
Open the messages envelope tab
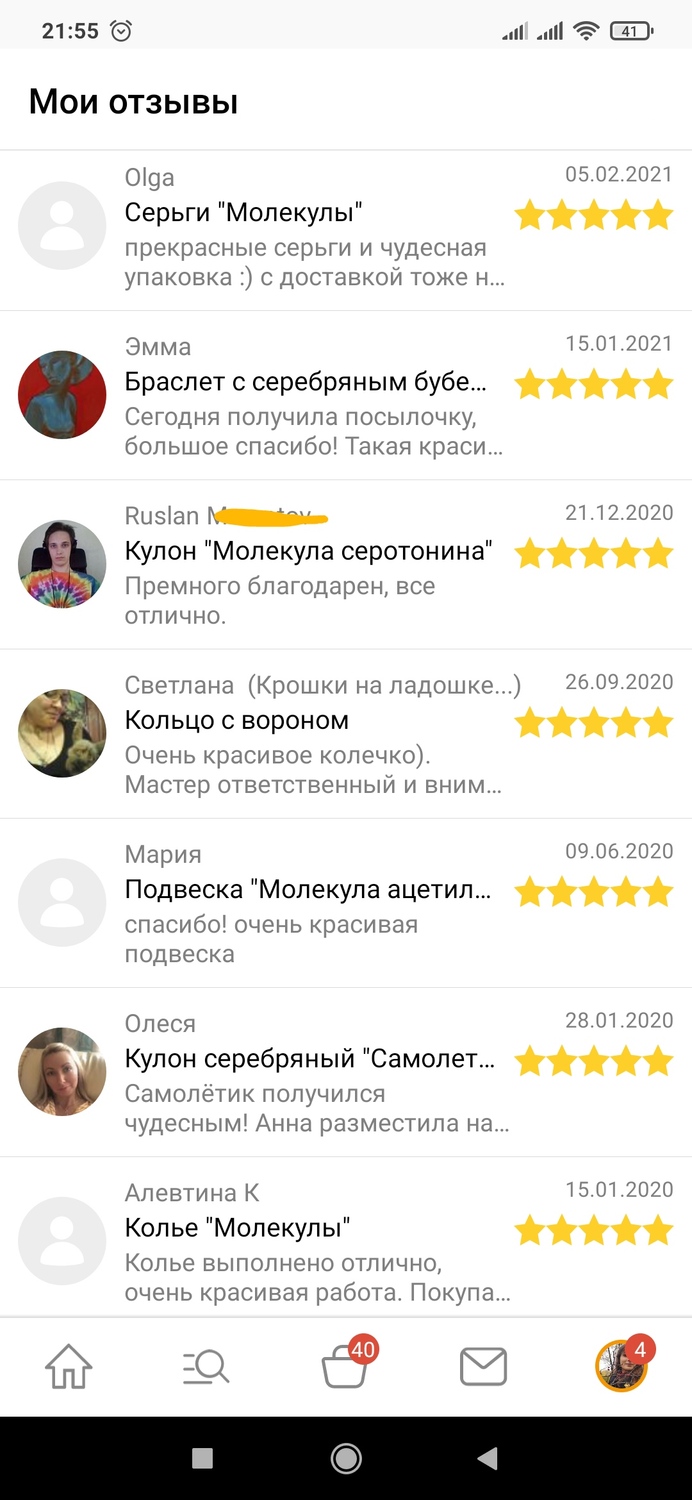(483, 1367)
